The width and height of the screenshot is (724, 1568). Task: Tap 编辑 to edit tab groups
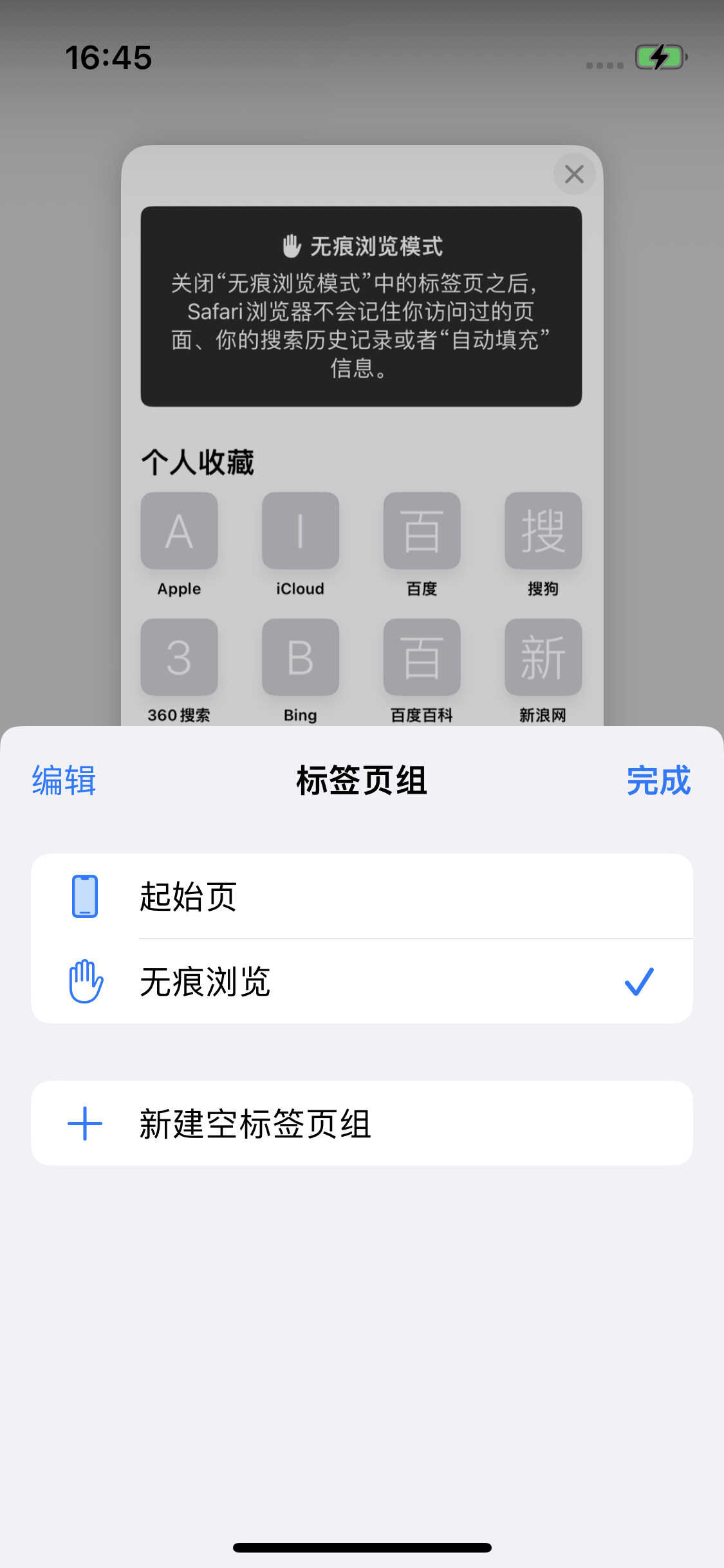click(x=64, y=780)
